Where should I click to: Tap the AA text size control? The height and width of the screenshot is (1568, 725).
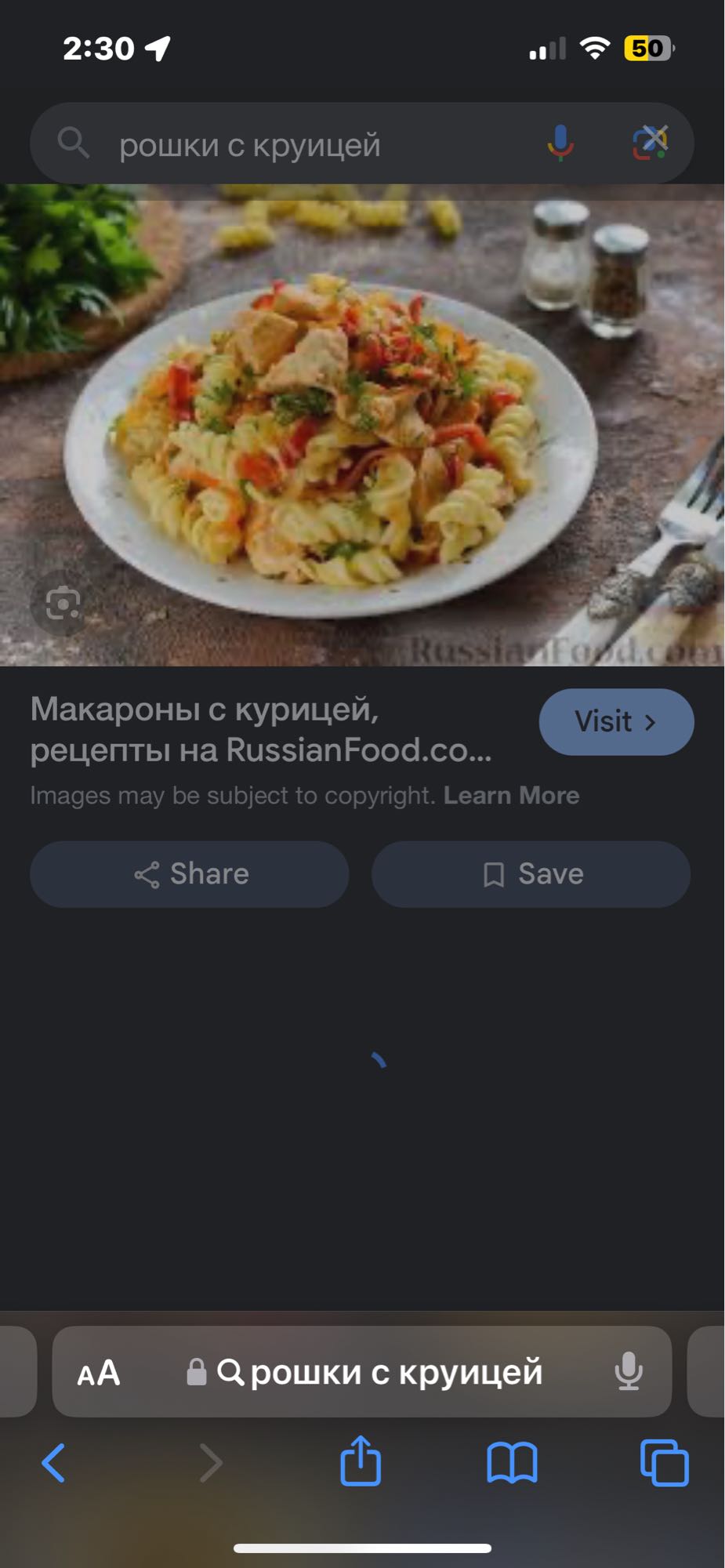pos(99,1373)
